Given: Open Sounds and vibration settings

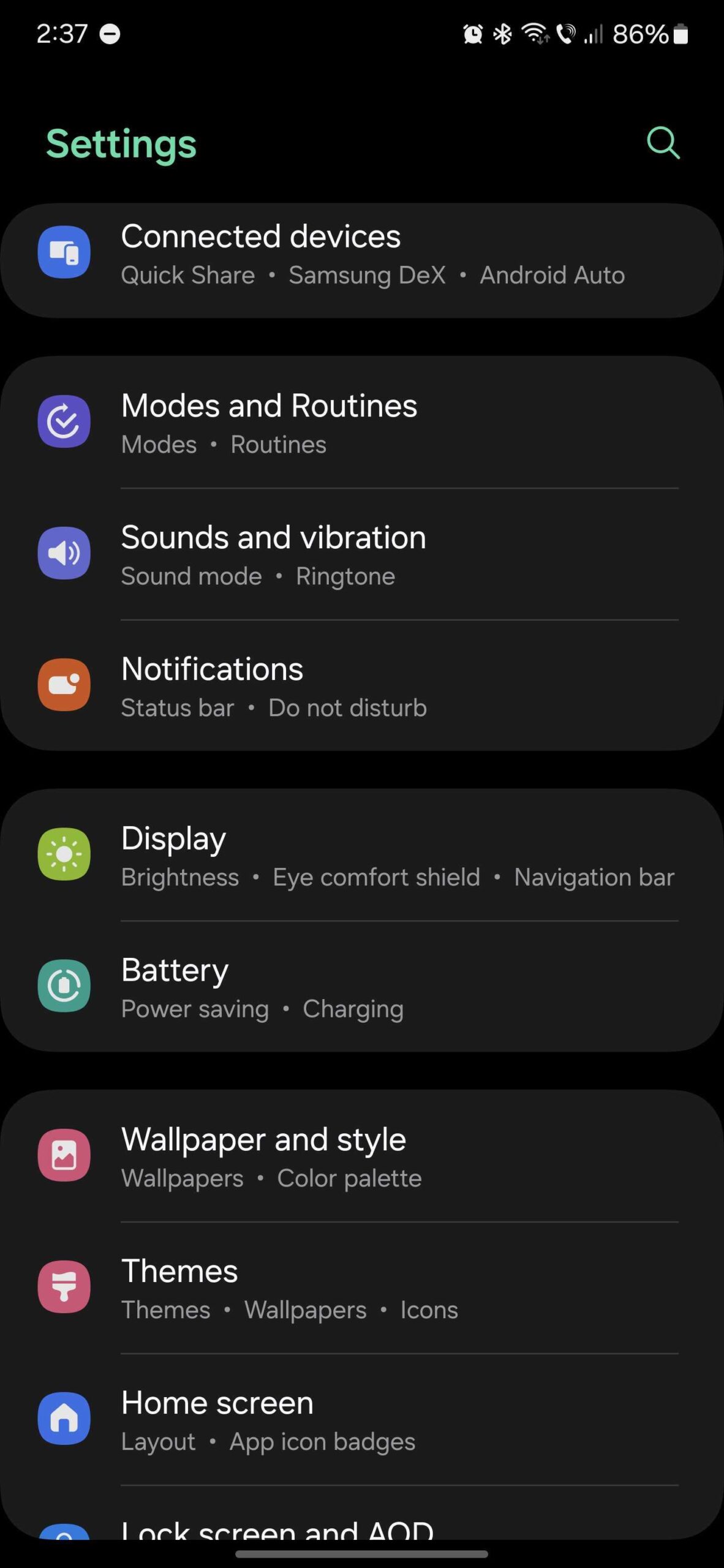Looking at the screenshot, I should 361,554.
